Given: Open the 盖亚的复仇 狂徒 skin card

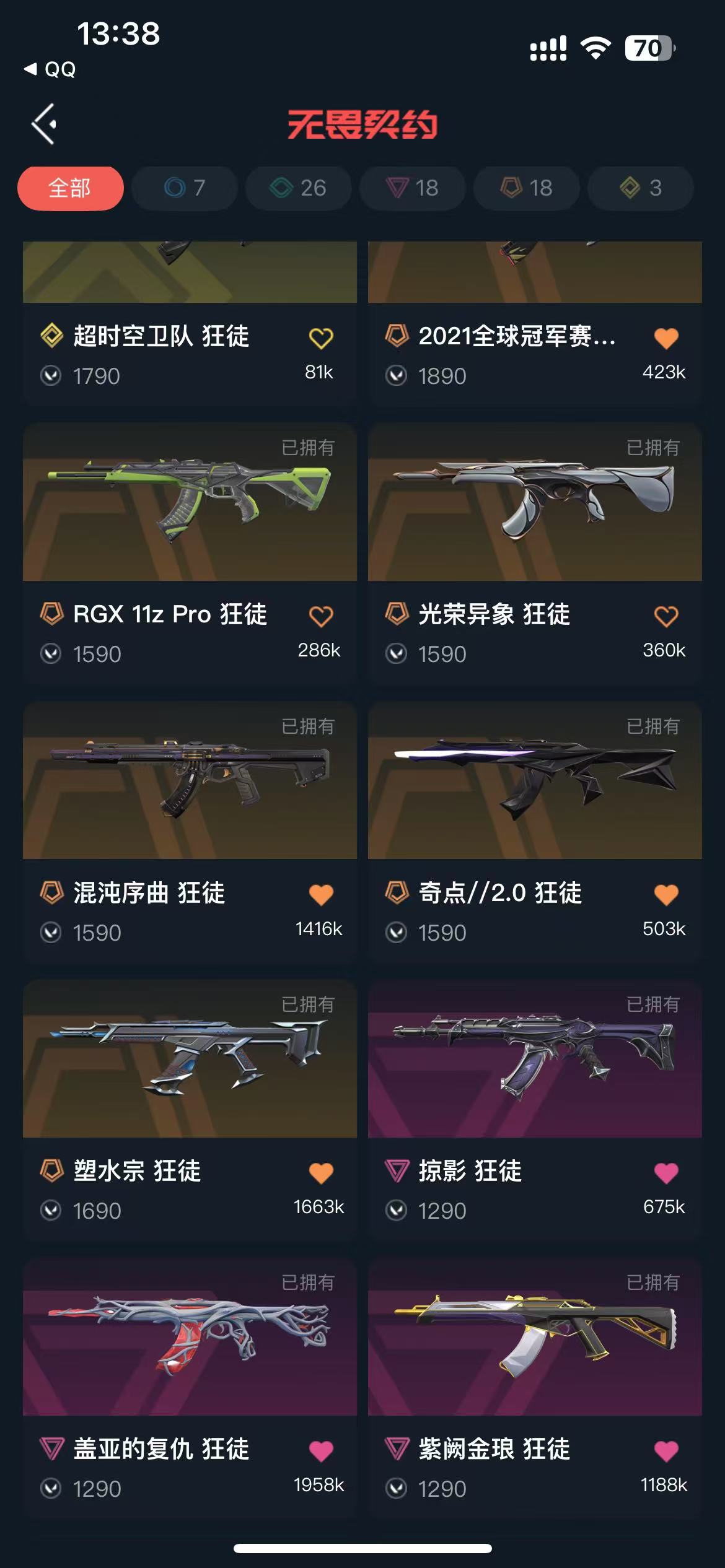Looking at the screenshot, I should (190, 1338).
